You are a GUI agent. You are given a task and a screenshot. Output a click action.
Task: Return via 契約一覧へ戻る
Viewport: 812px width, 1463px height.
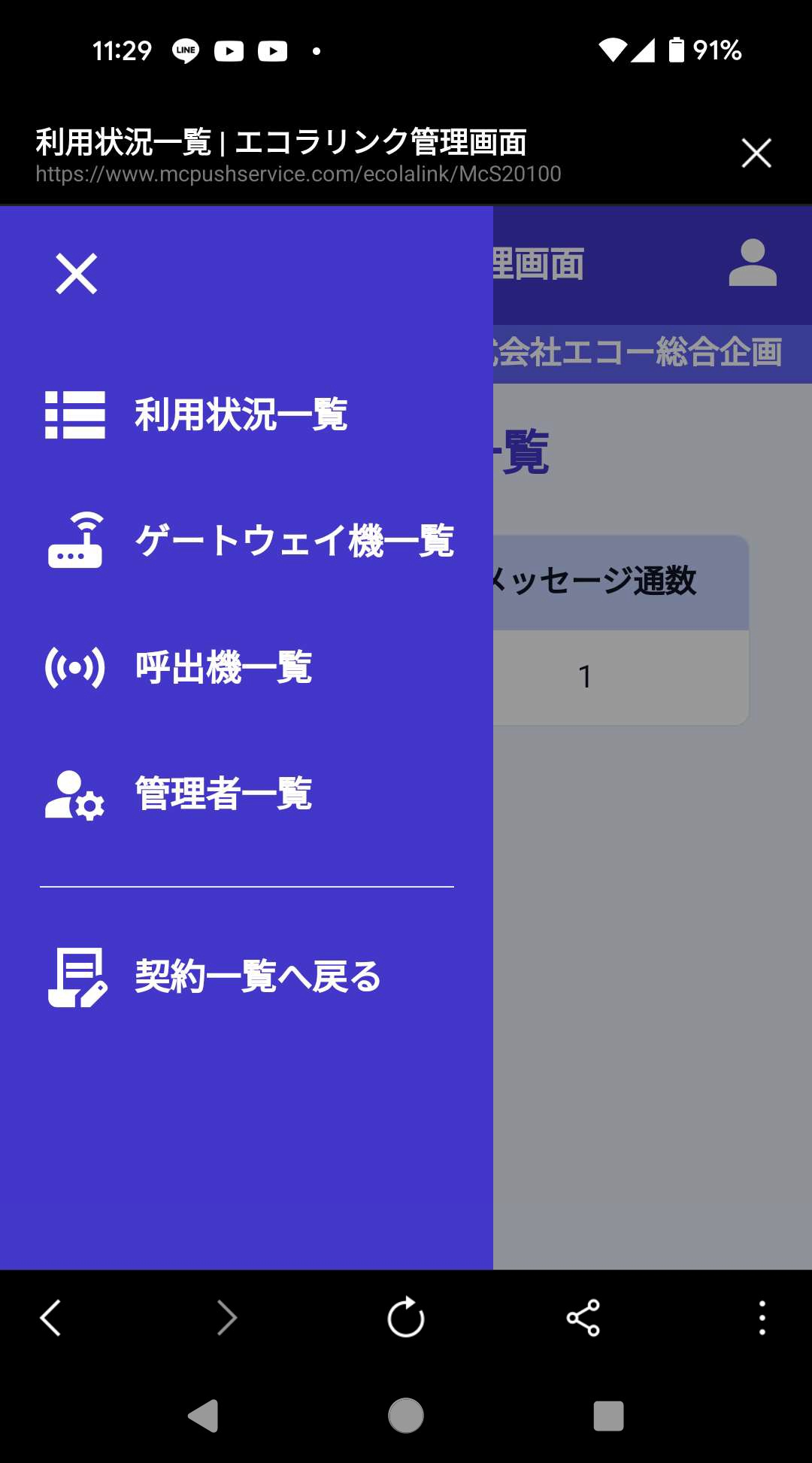click(x=247, y=977)
